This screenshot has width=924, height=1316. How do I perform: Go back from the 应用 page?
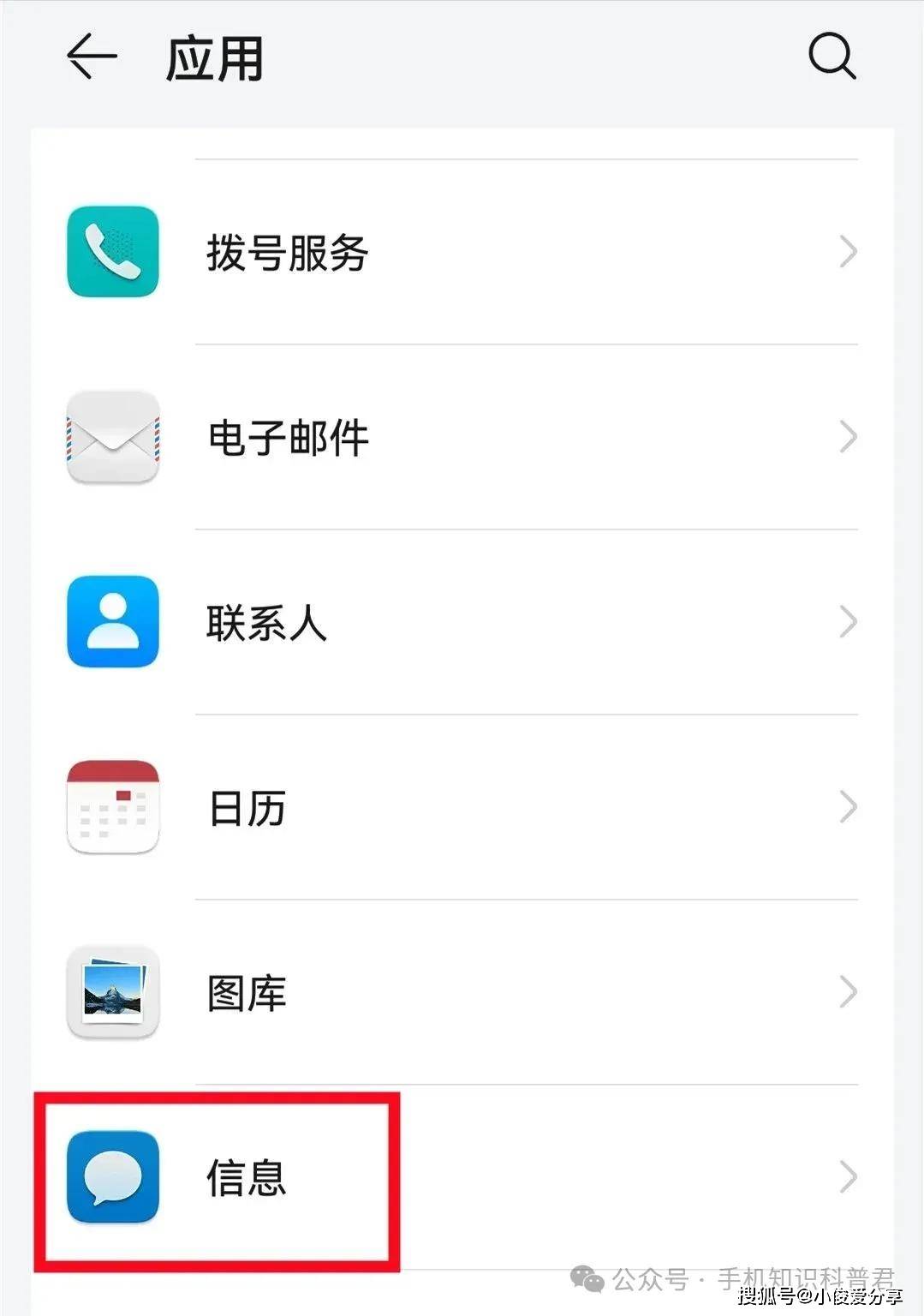91,57
